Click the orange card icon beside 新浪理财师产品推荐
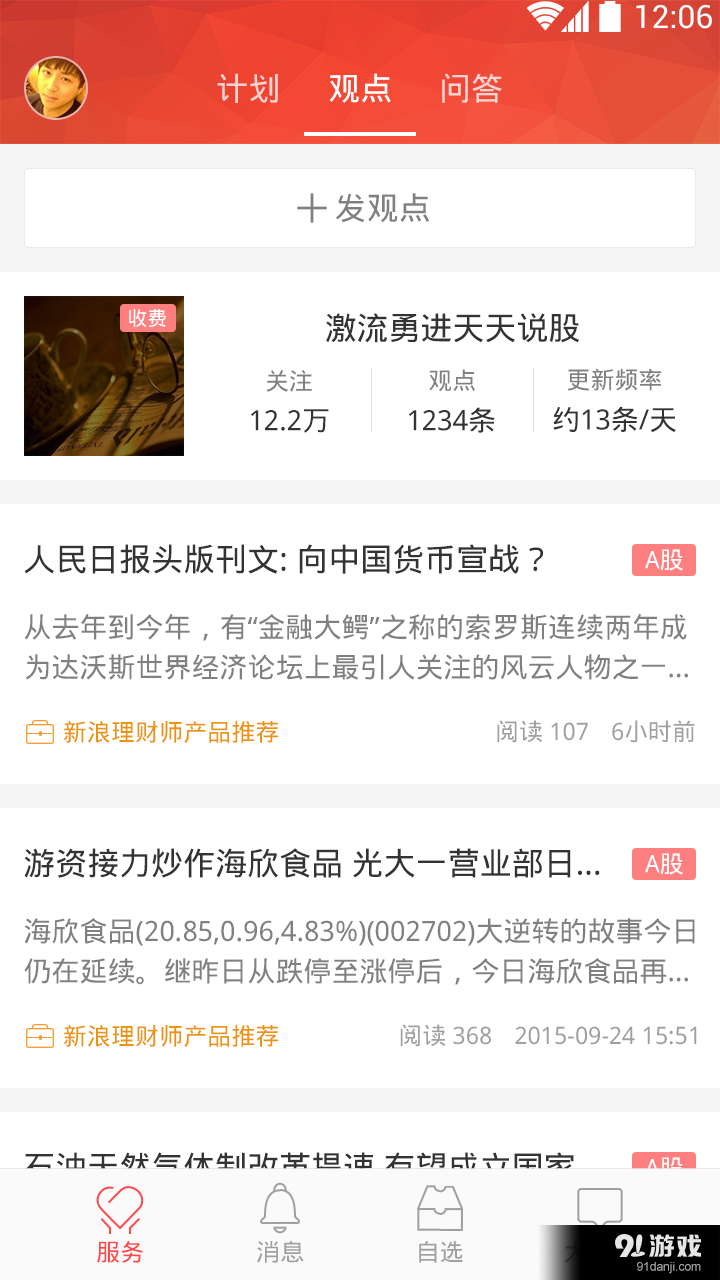 click(x=37, y=731)
